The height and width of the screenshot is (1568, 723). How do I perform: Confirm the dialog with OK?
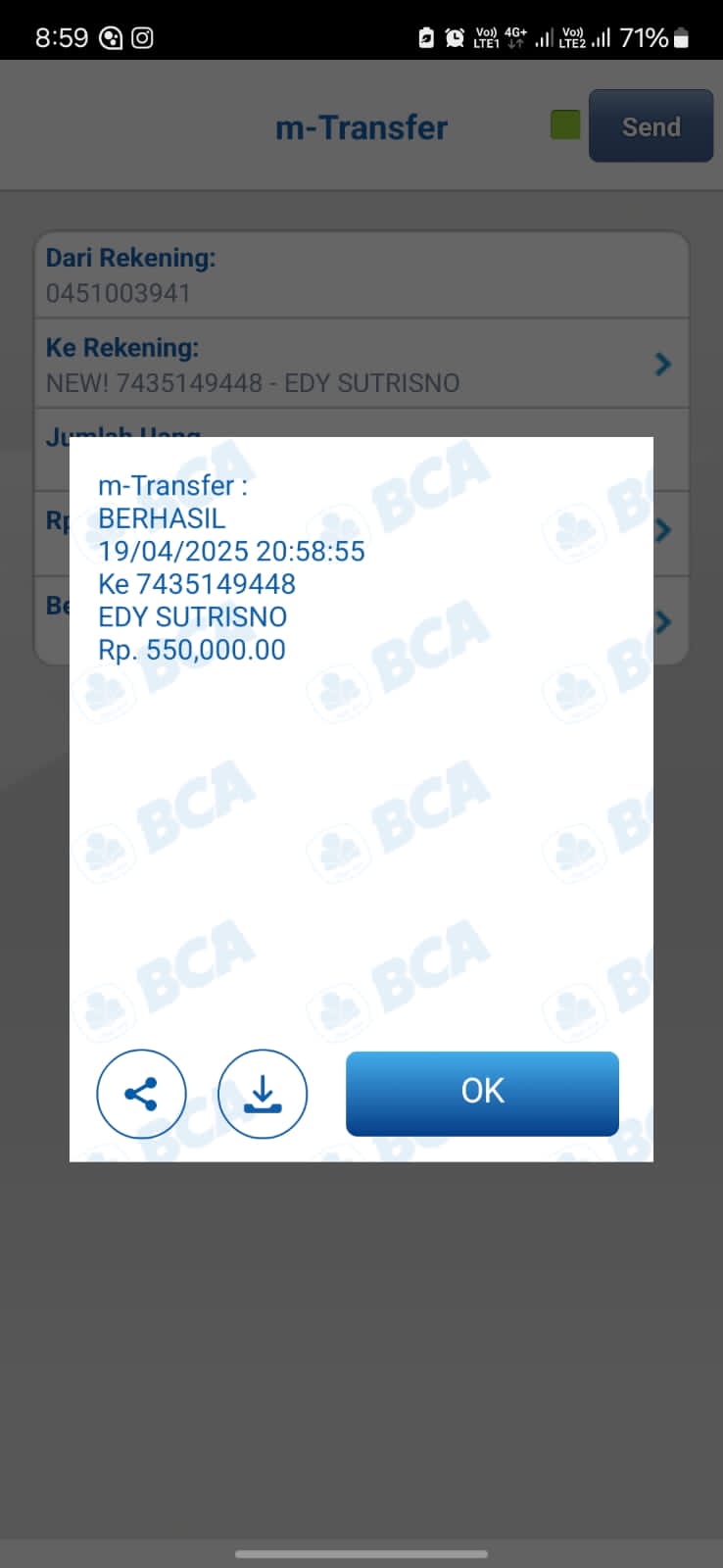coord(482,1093)
